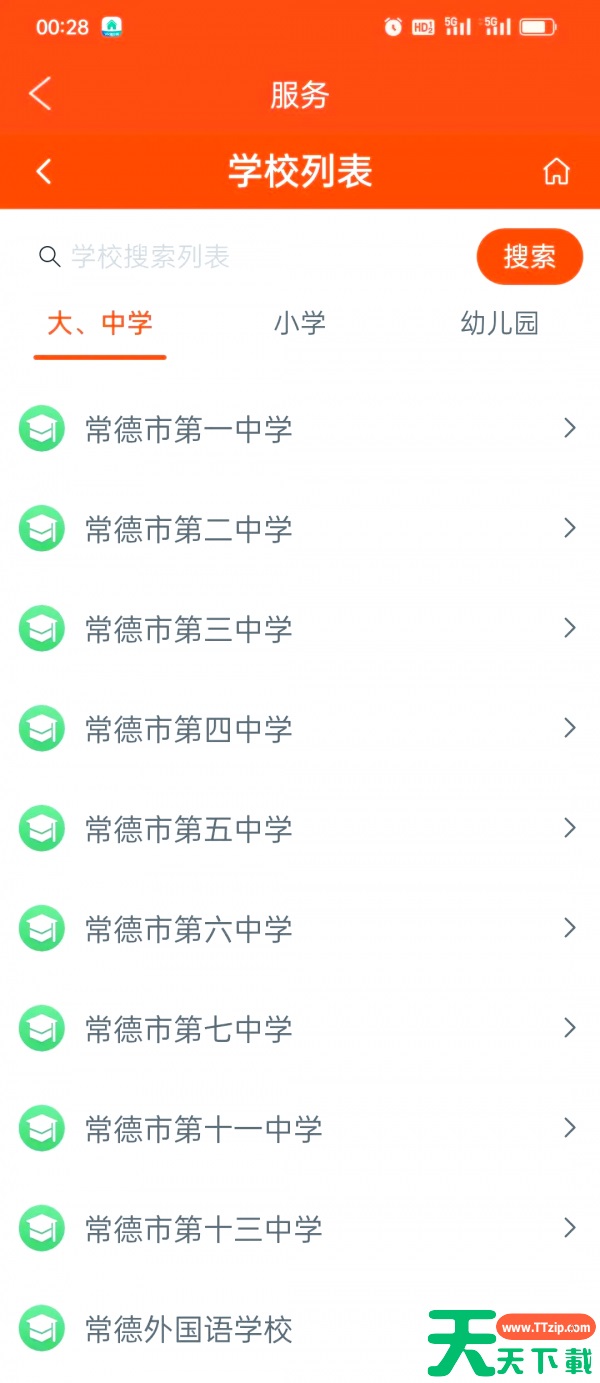Select the 大、中学 tab
This screenshot has width=600, height=1383.
click(x=100, y=324)
